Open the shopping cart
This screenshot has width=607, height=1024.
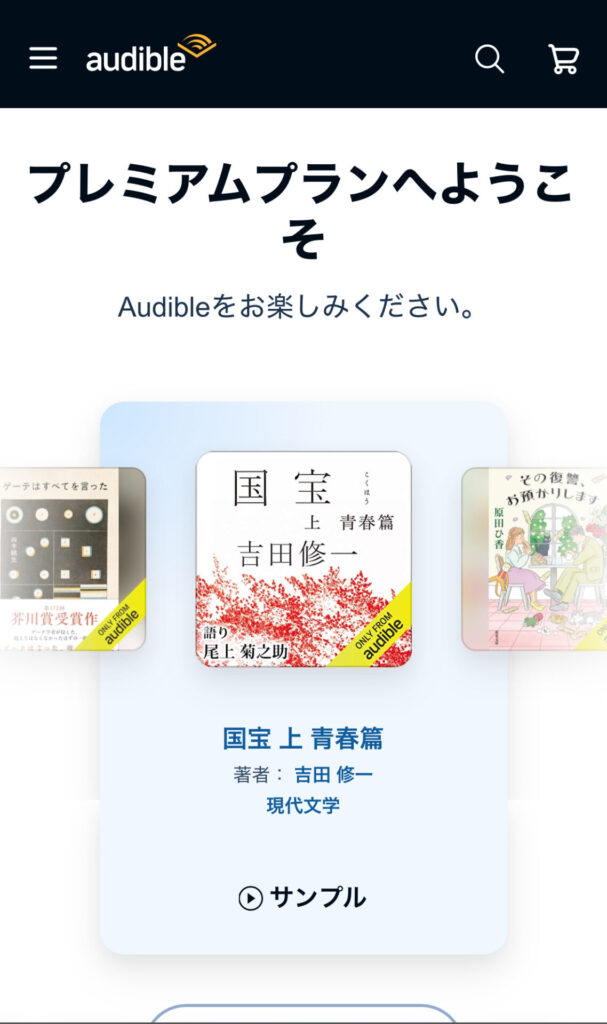click(x=563, y=59)
